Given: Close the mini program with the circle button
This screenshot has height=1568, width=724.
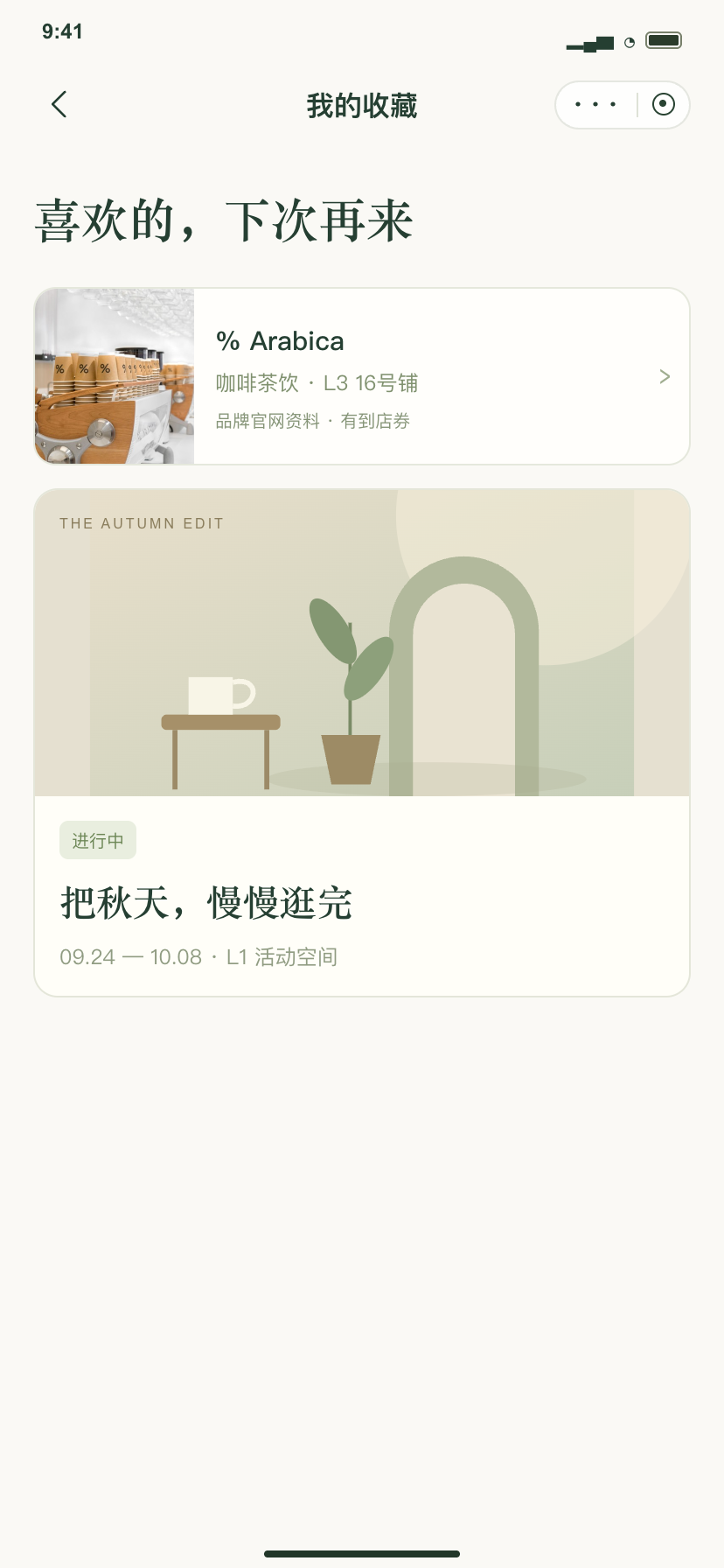Looking at the screenshot, I should coord(664,105).
